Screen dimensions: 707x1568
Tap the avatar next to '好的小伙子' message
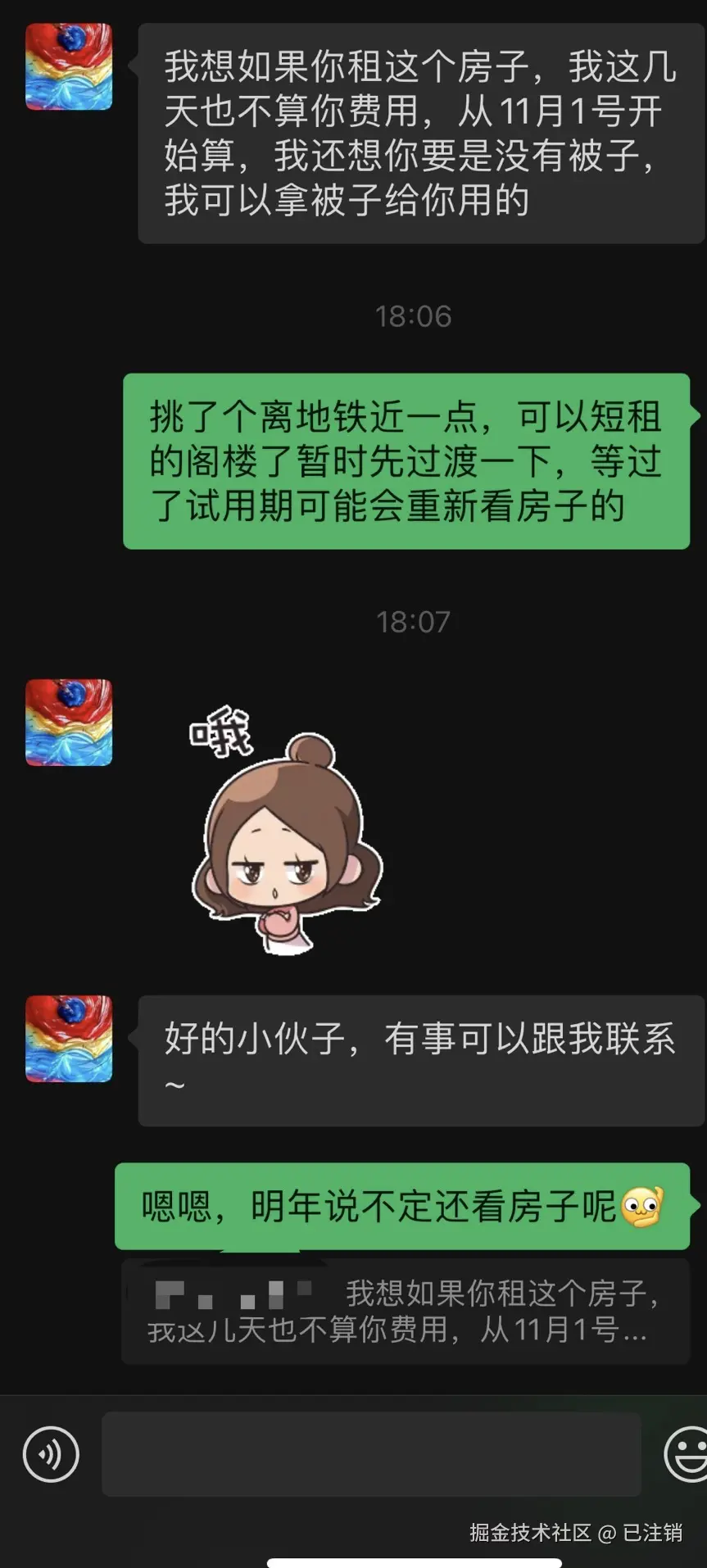click(67, 1036)
